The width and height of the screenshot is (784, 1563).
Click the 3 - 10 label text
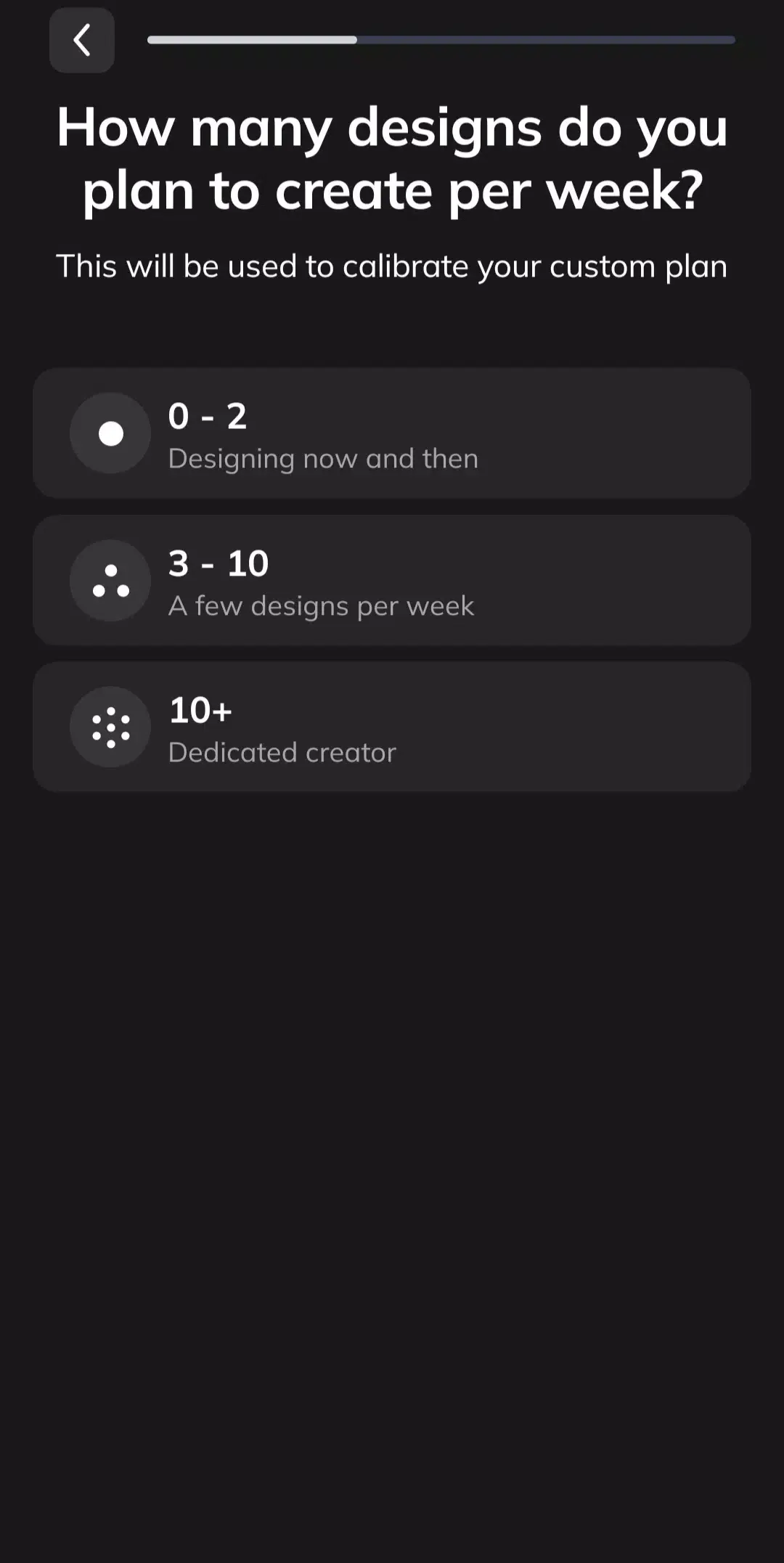pyautogui.click(x=218, y=561)
